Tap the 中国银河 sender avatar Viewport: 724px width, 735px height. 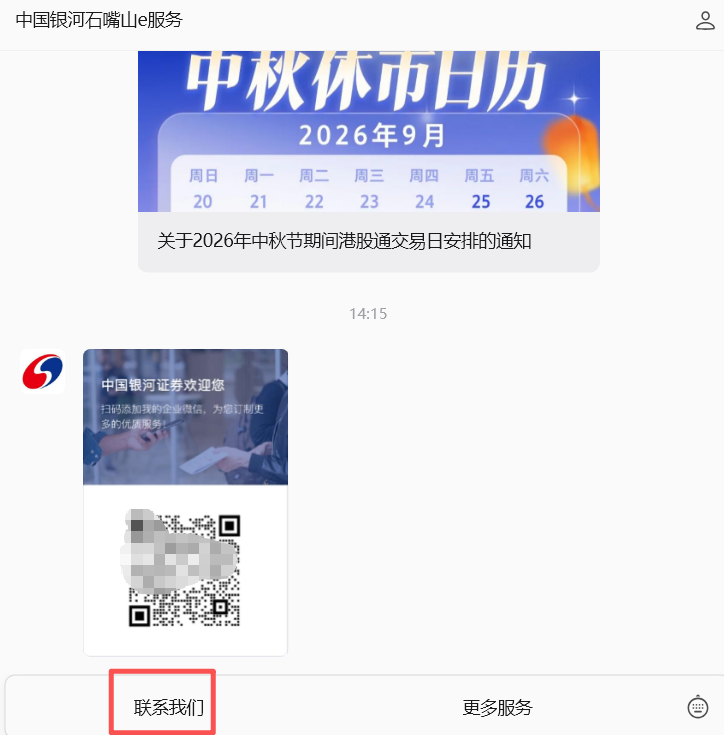click(x=43, y=372)
